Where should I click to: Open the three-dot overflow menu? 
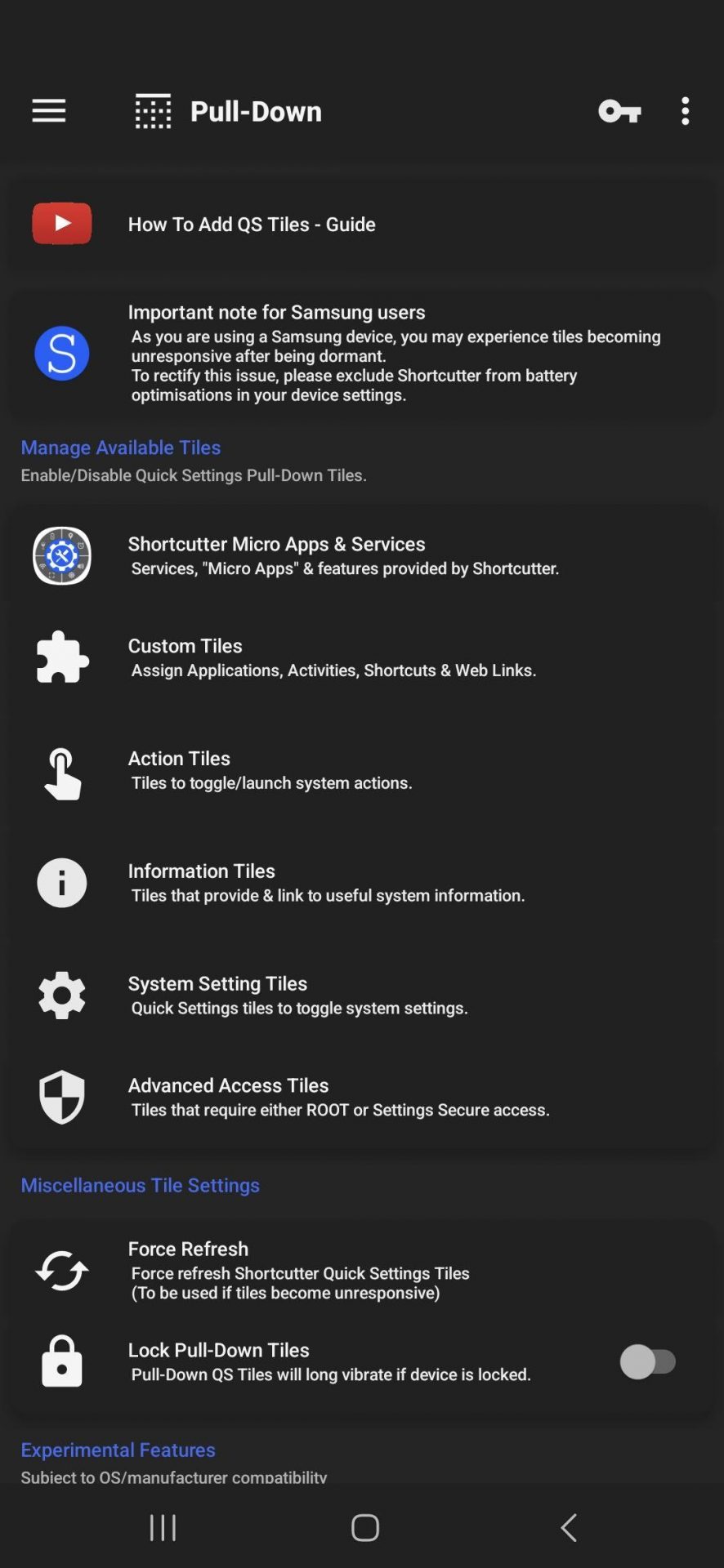[x=685, y=110]
